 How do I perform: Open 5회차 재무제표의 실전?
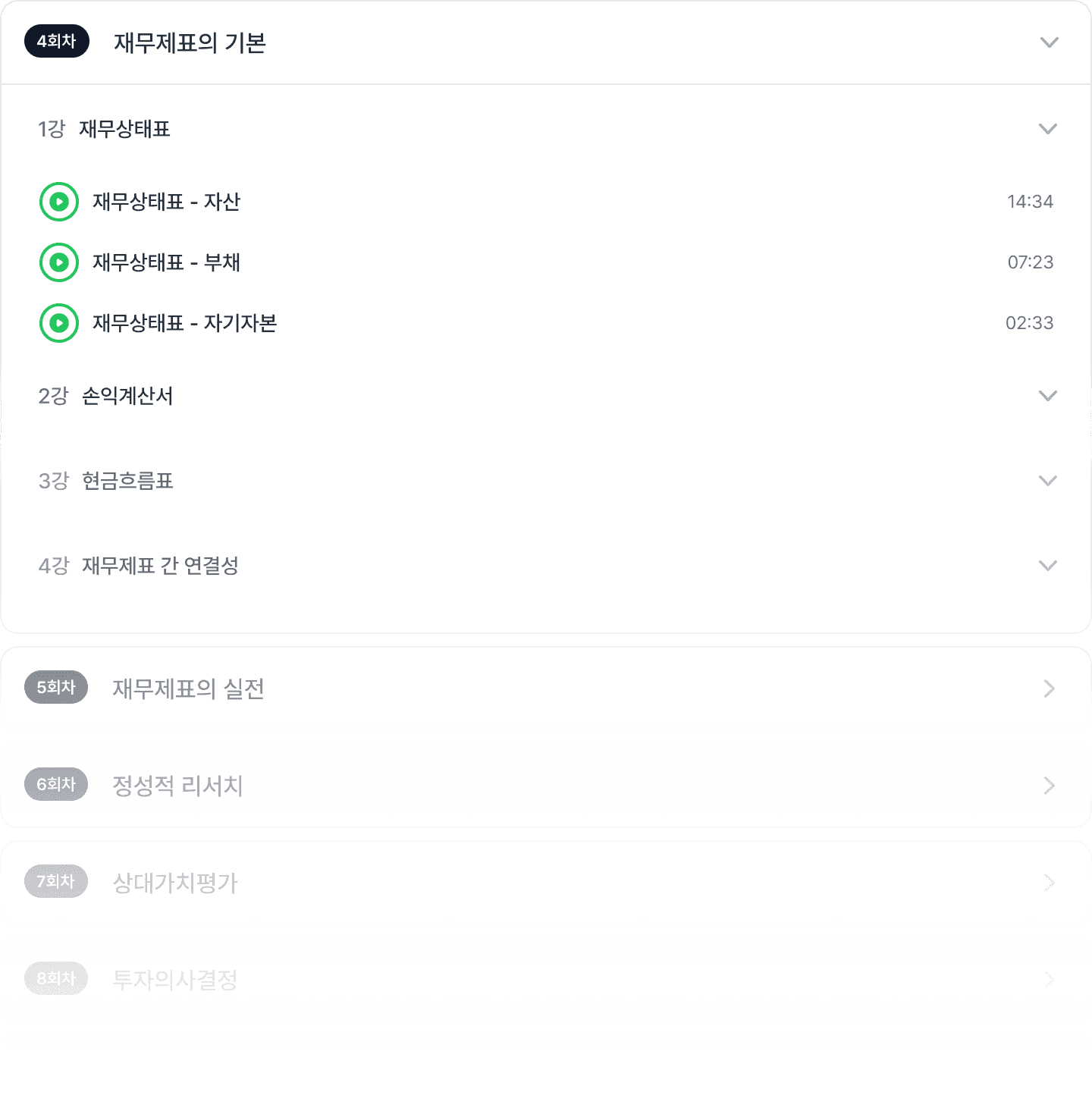coord(1049,689)
